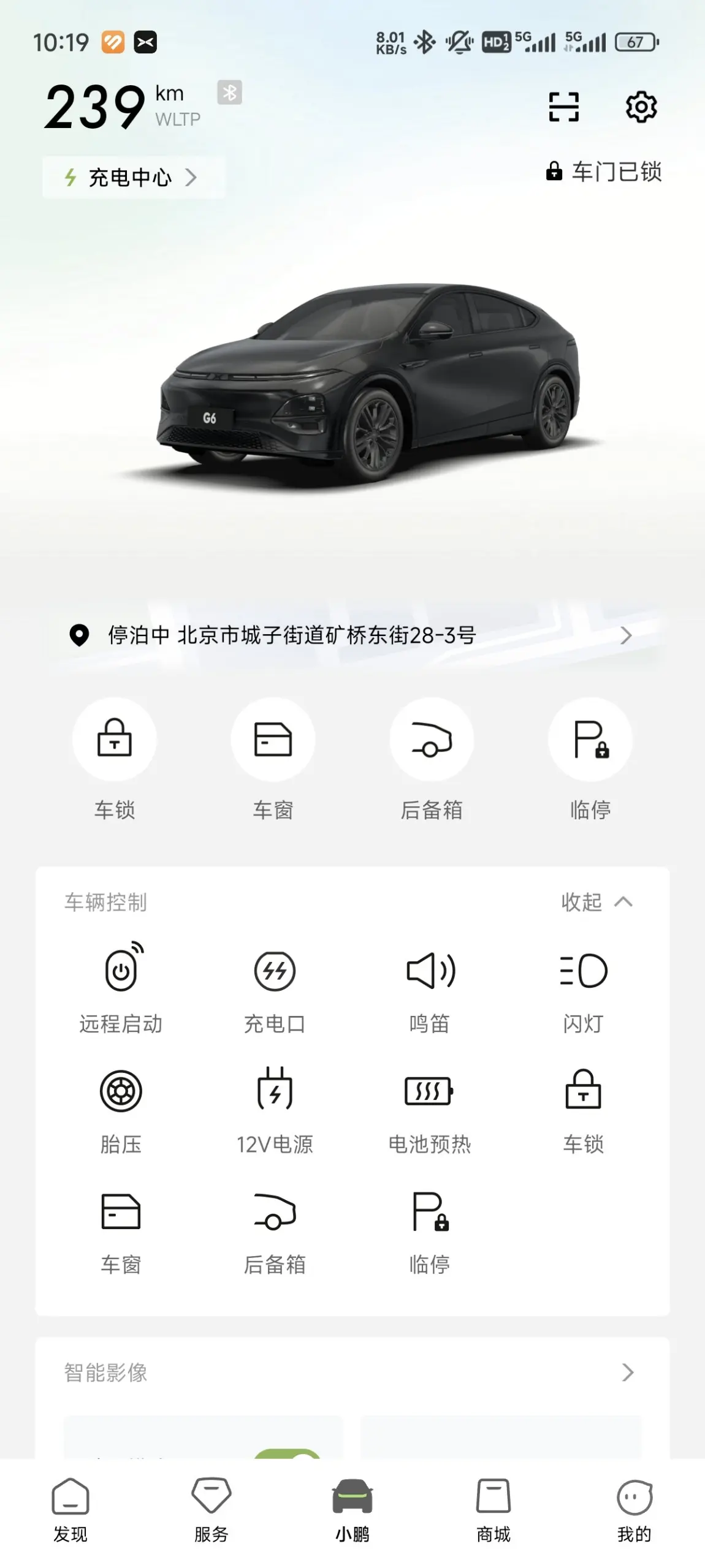The width and height of the screenshot is (705, 1568).
Task: Switch to the 服务 tab
Action: (x=211, y=1510)
